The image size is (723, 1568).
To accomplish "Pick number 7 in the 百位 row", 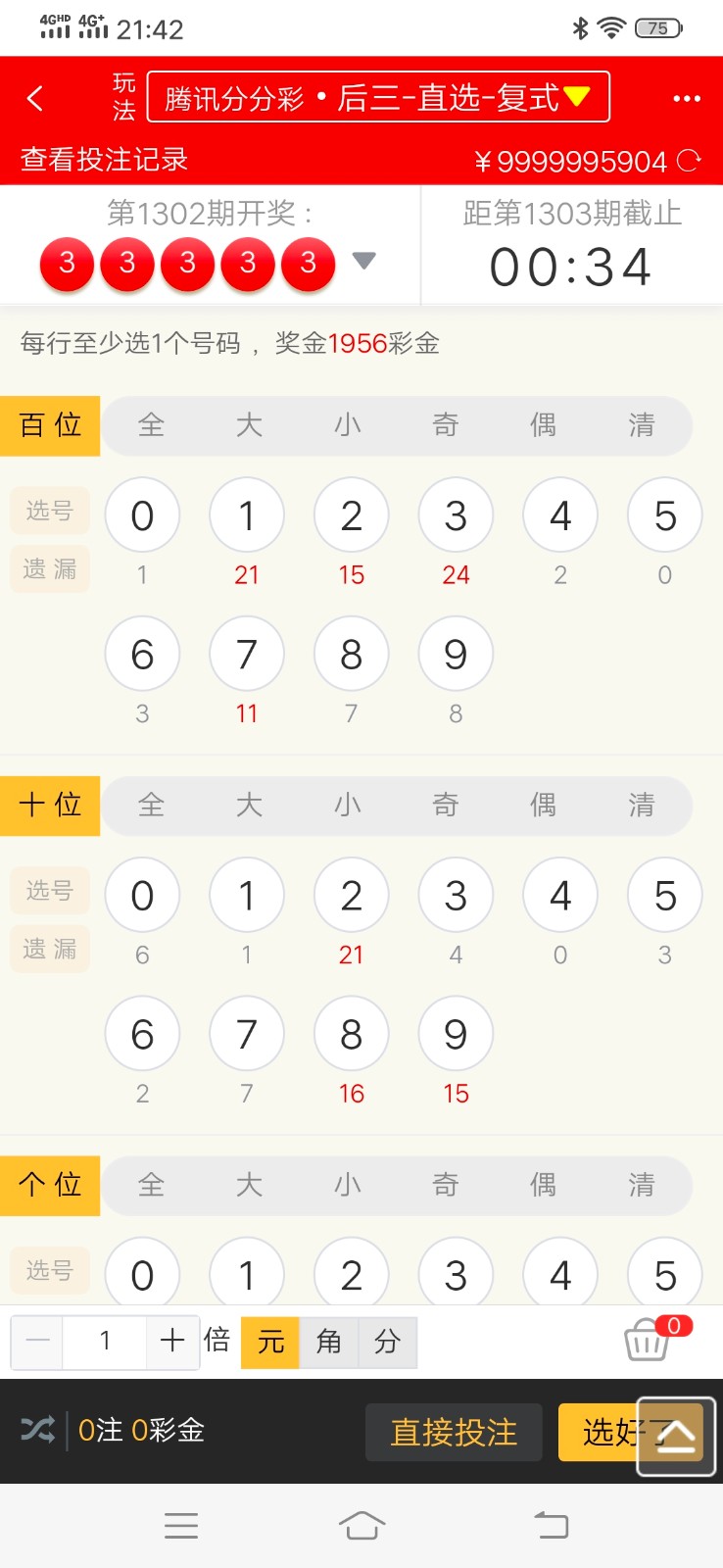I will (x=247, y=654).
